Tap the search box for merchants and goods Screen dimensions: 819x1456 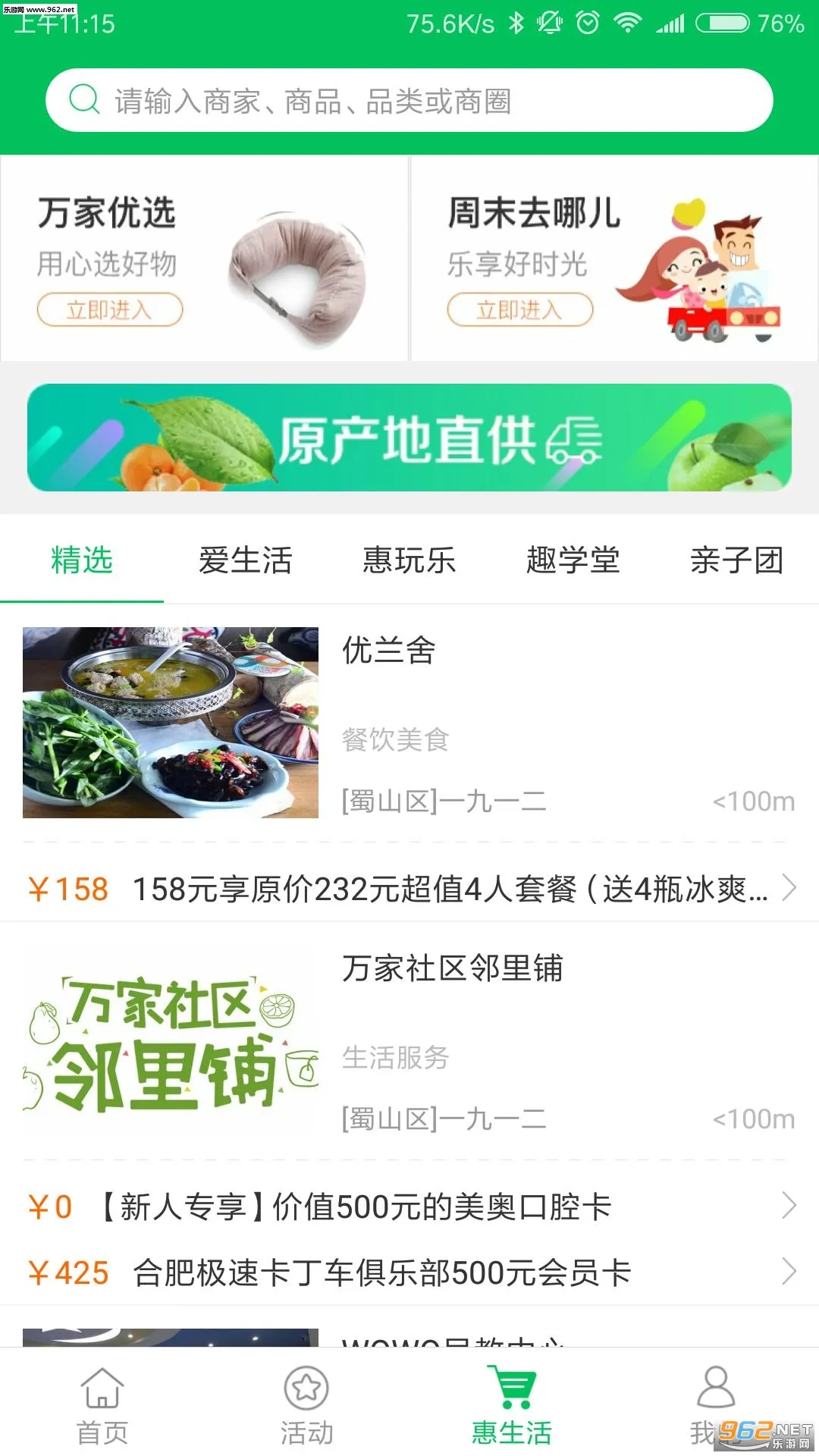[409, 101]
